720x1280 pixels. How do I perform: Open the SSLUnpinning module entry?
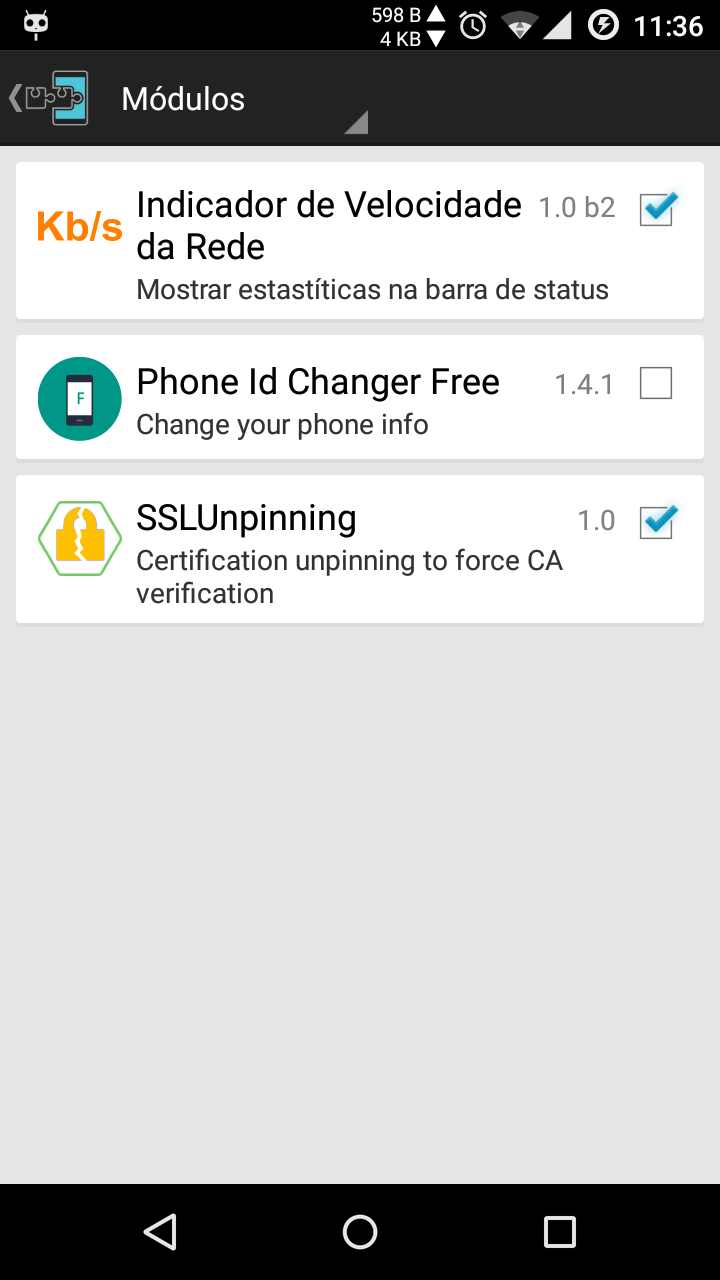[x=330, y=550]
